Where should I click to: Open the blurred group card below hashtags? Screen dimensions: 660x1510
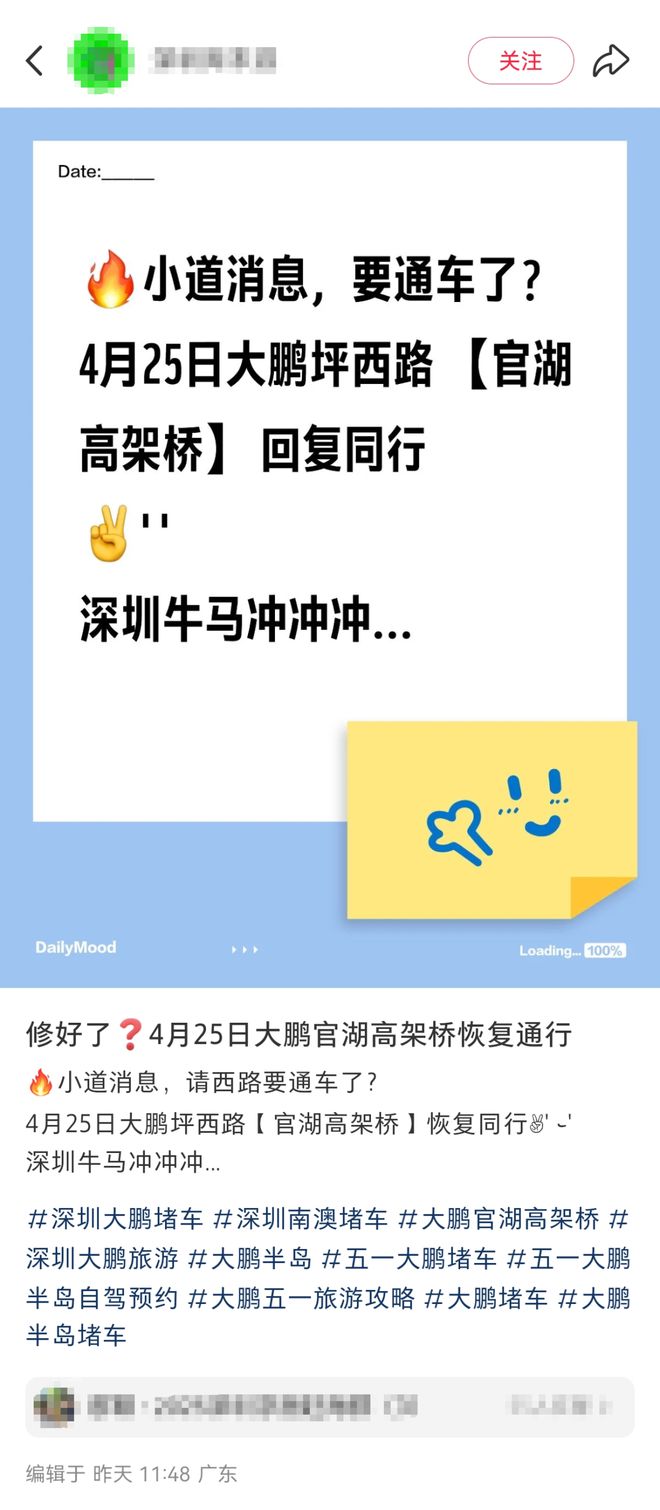point(330,1407)
